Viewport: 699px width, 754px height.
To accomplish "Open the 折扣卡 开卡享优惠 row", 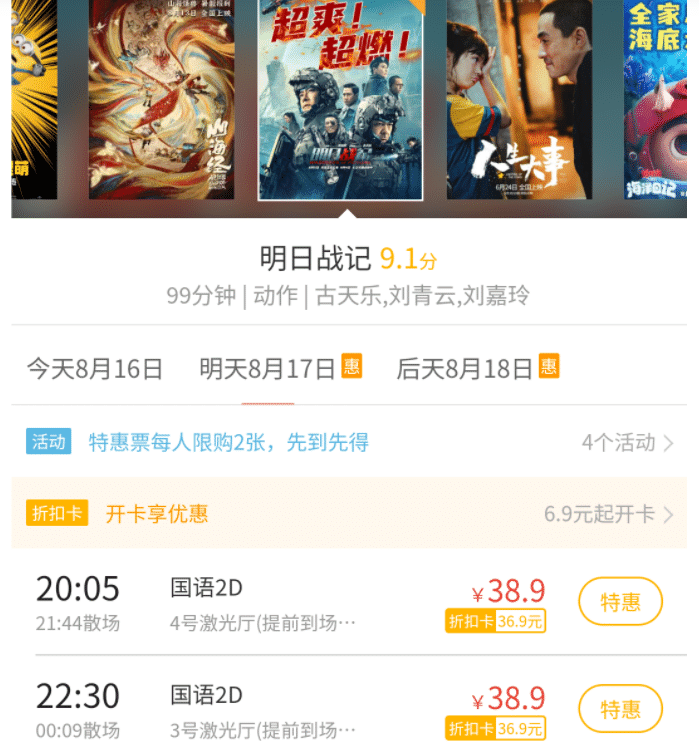I will coord(349,514).
